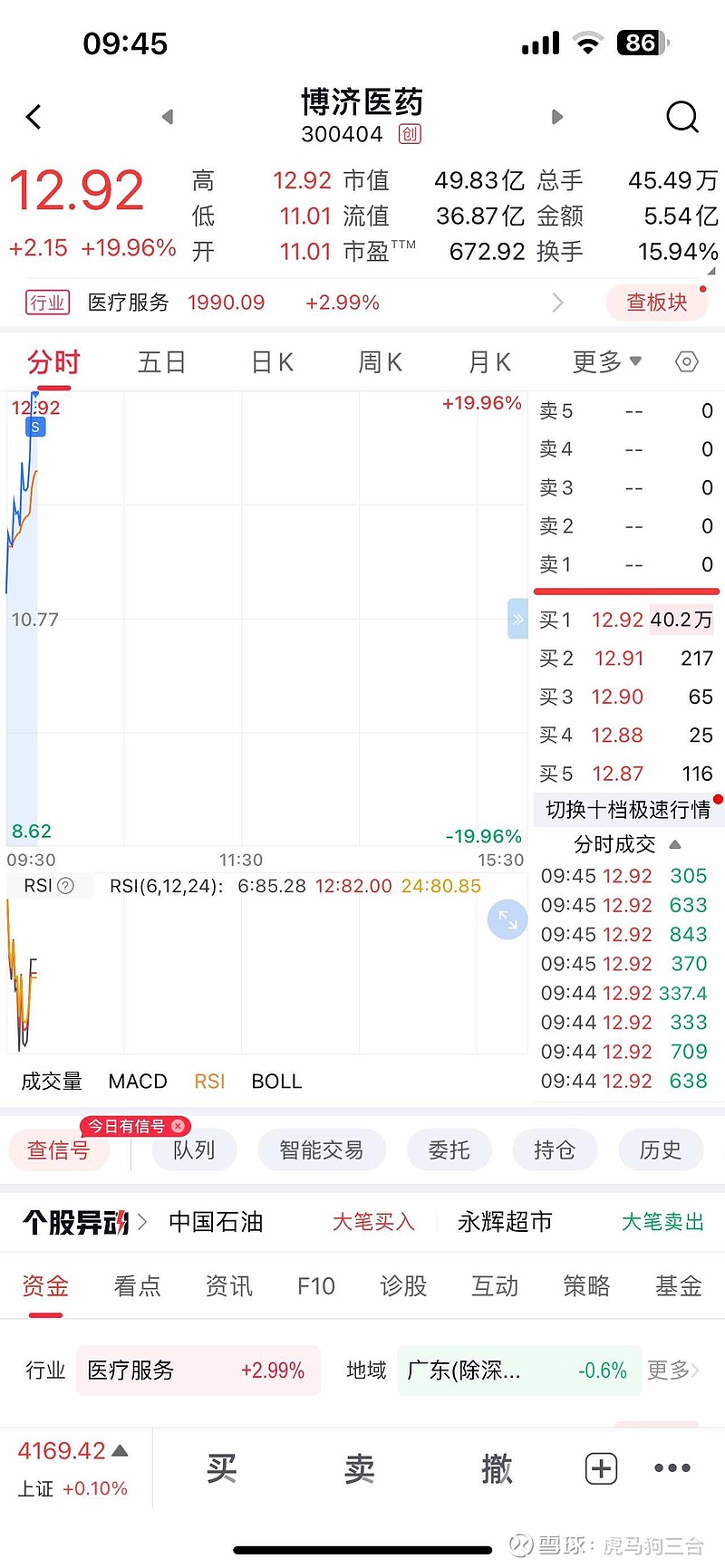
Task: Tap the left arrow to view previous stock
Action: (167, 116)
